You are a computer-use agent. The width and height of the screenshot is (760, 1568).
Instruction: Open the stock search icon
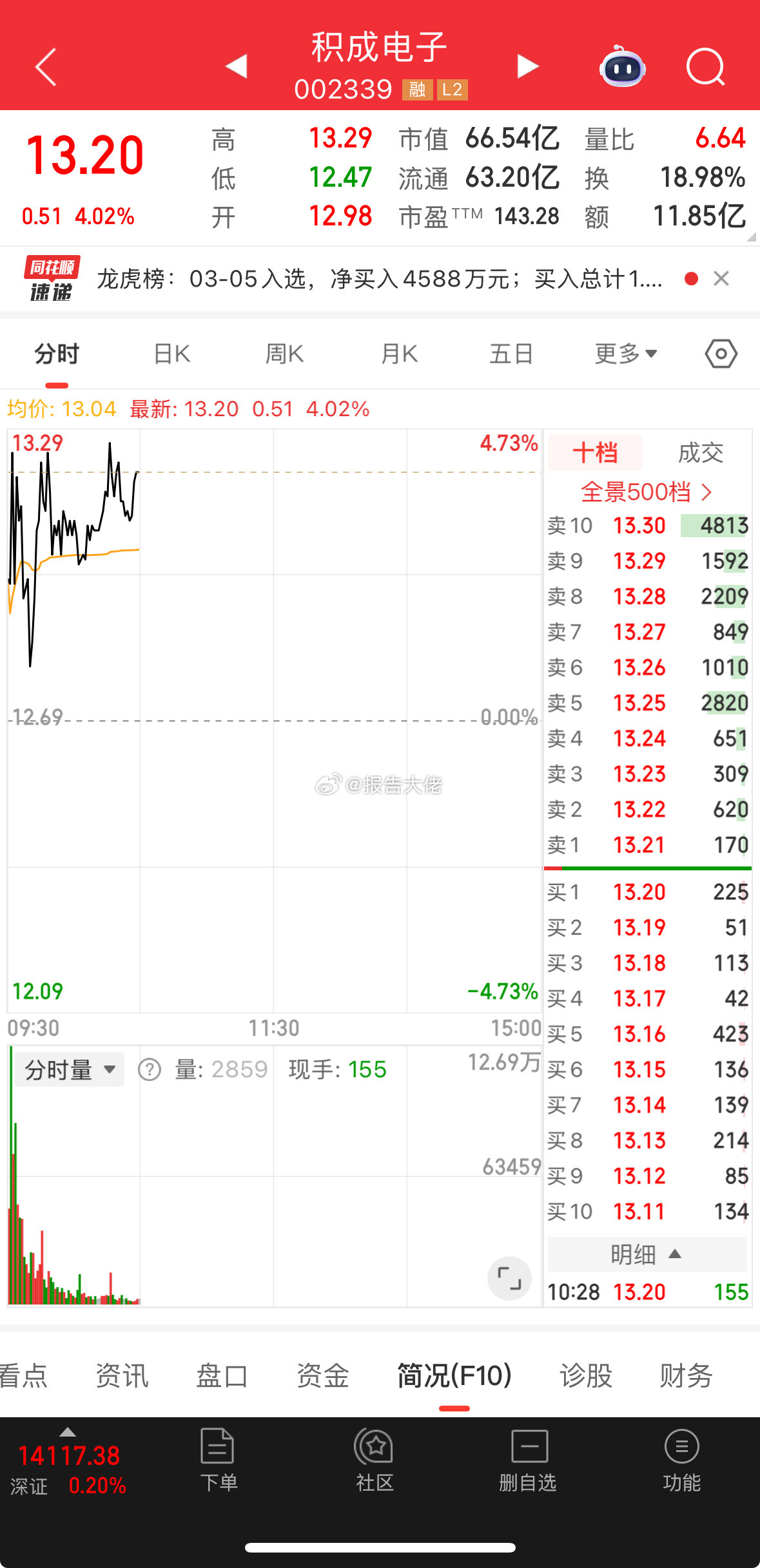706,67
